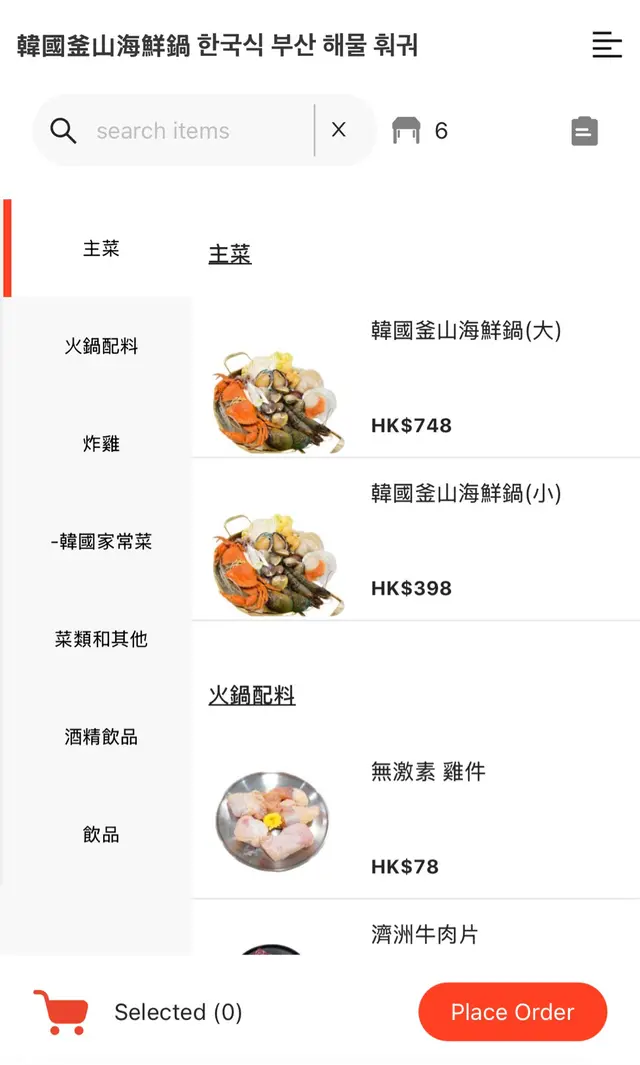Open the shopping cart icon
The width and height of the screenshot is (640, 1065).
(60, 1012)
